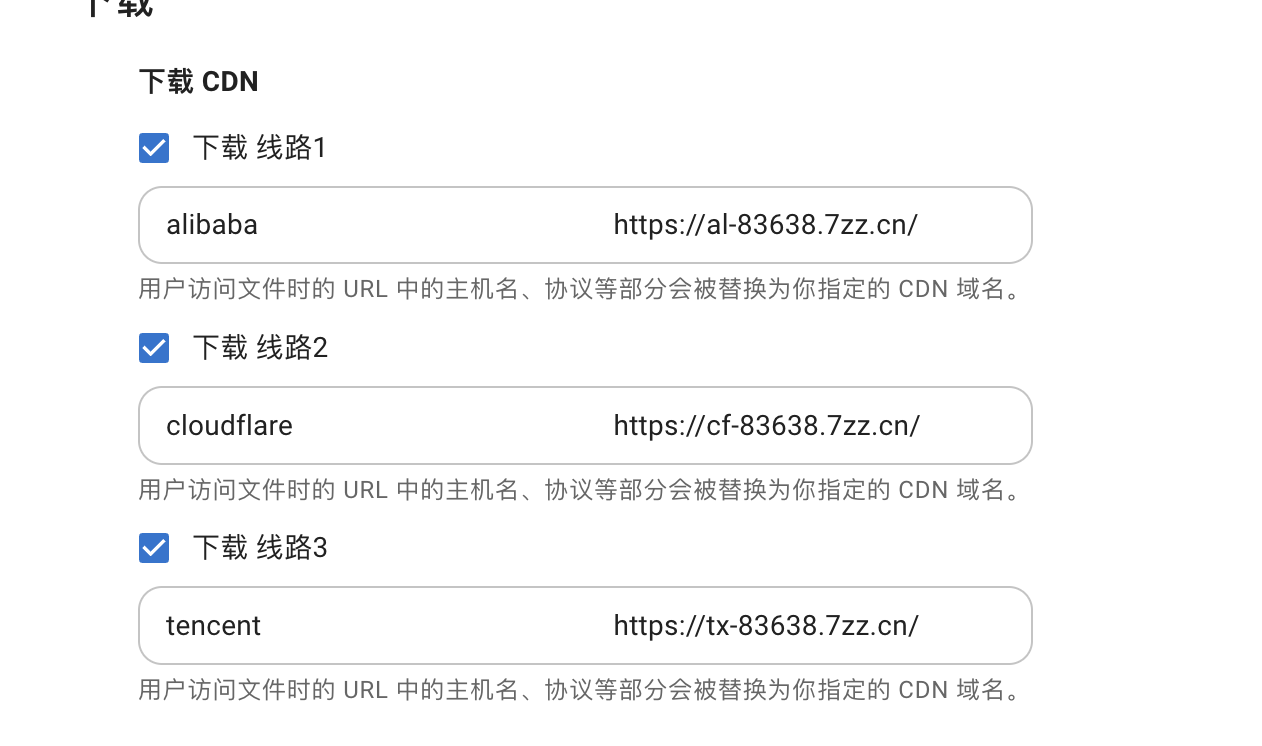Edit the alibaba CDN field
The width and height of the screenshot is (1262, 746).
pos(585,225)
